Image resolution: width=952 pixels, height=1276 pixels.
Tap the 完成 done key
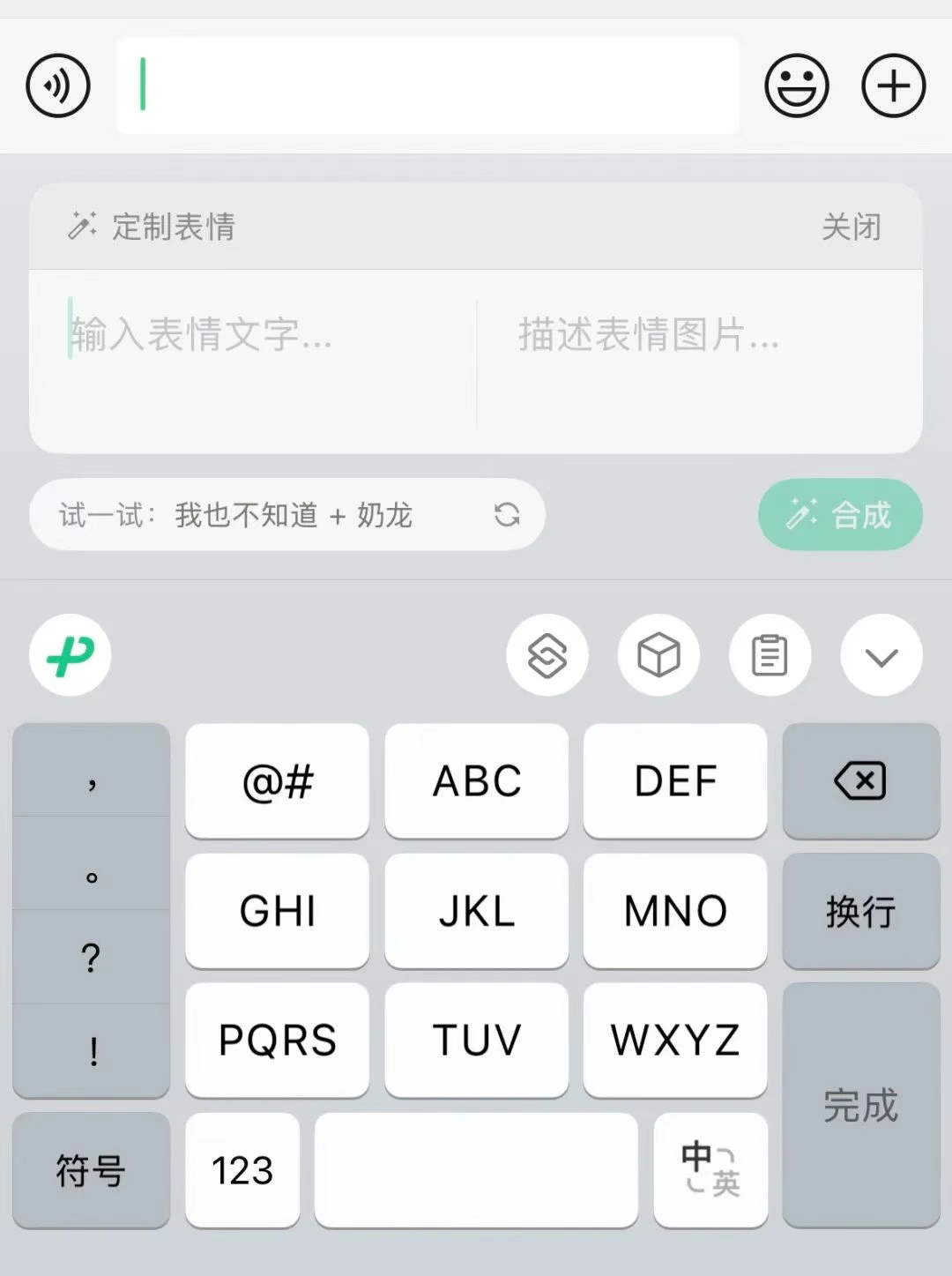(x=860, y=1105)
